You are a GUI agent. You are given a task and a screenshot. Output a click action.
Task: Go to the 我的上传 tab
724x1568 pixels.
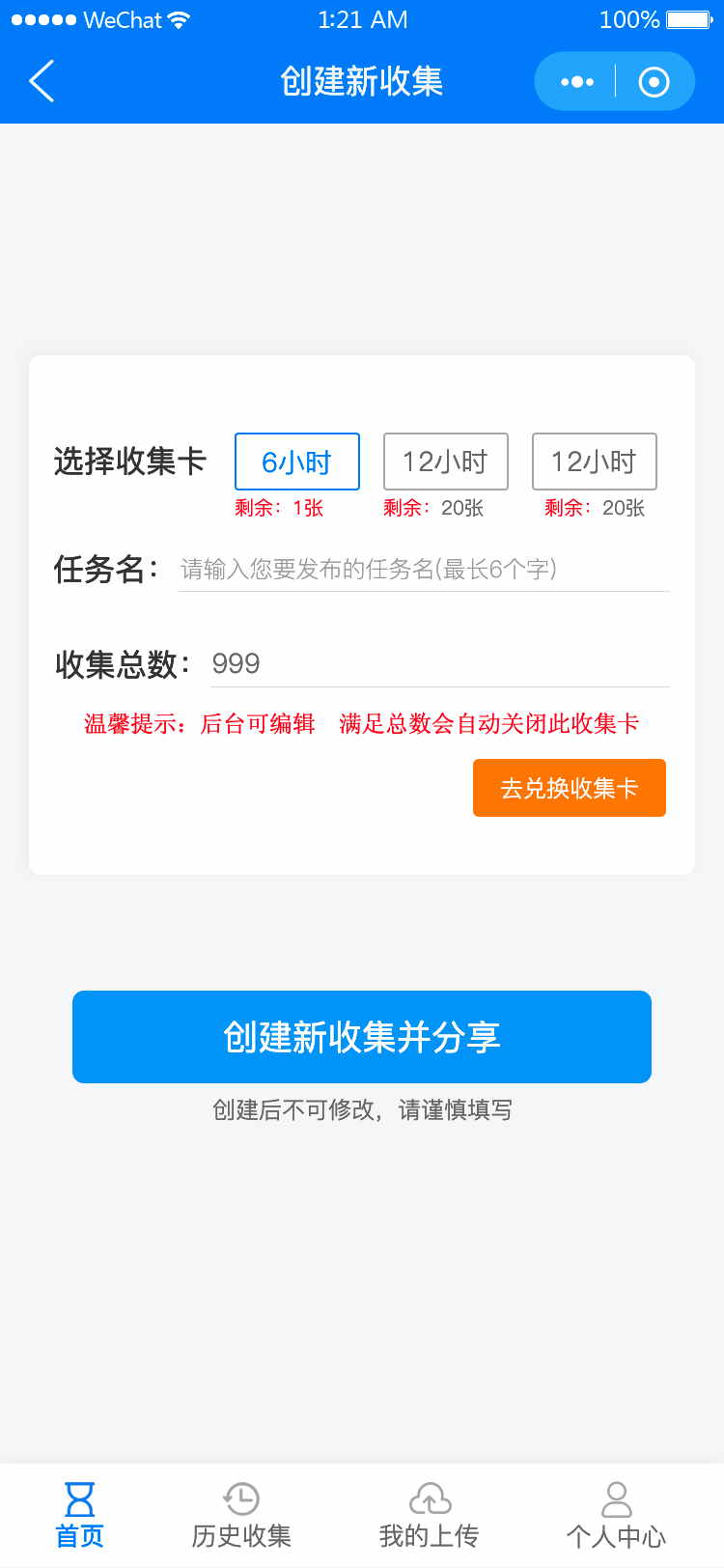(x=430, y=1515)
